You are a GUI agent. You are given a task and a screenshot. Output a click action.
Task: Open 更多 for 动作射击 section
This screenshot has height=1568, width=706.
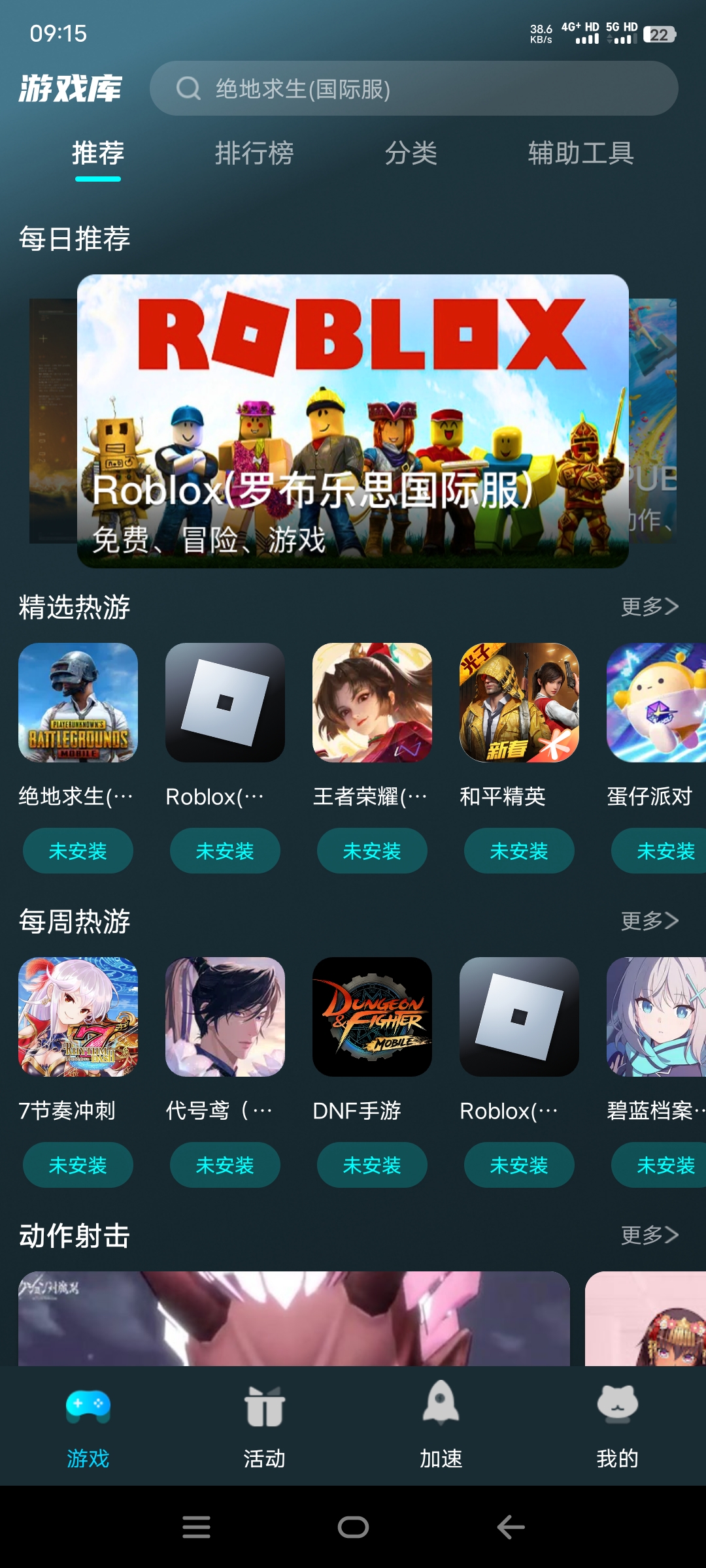650,1236
